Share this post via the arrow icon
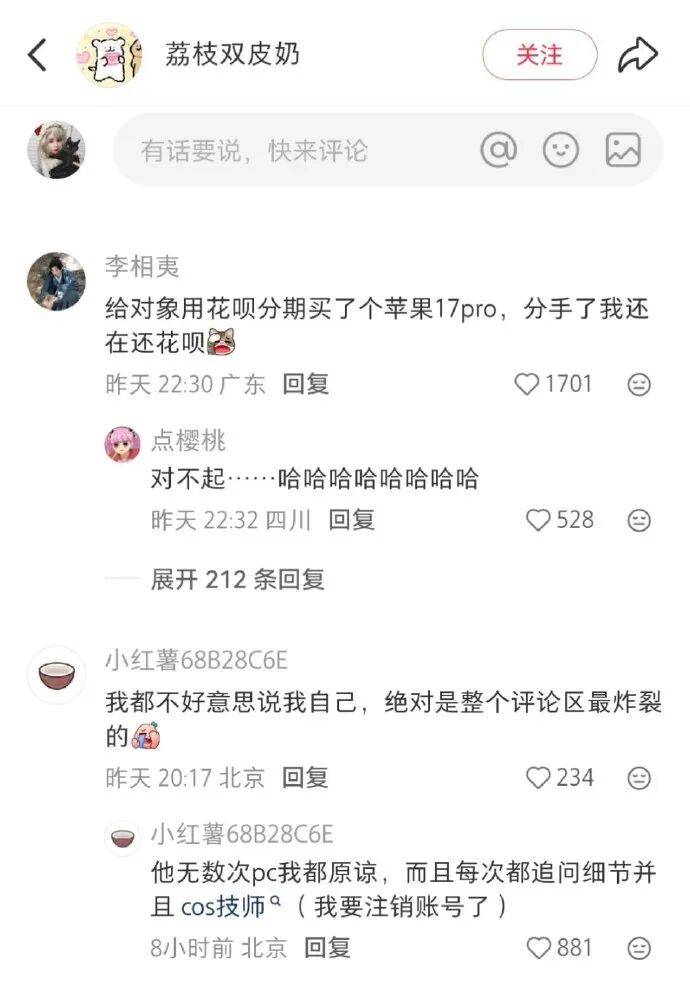 point(637,55)
